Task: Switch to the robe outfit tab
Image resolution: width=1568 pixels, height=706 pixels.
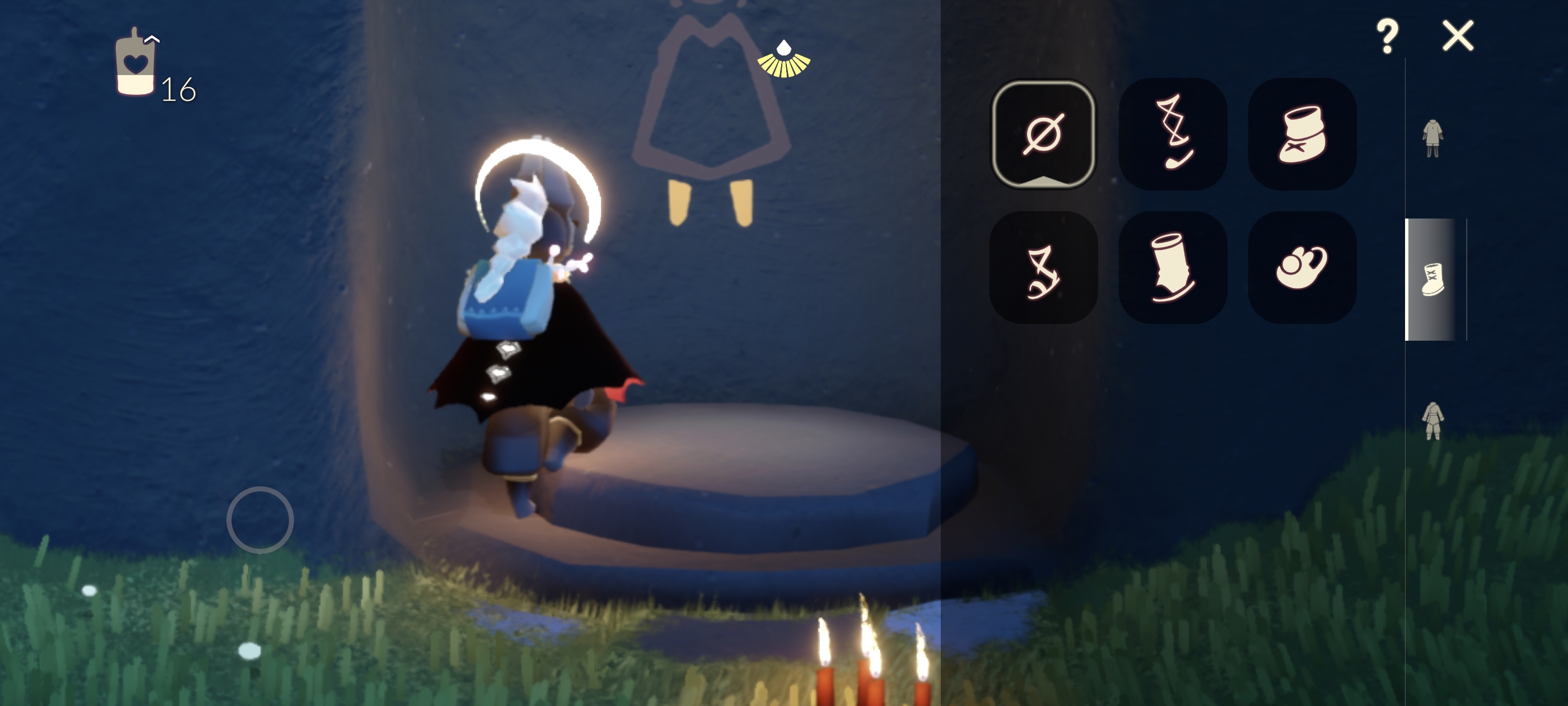Action: coord(1432,138)
